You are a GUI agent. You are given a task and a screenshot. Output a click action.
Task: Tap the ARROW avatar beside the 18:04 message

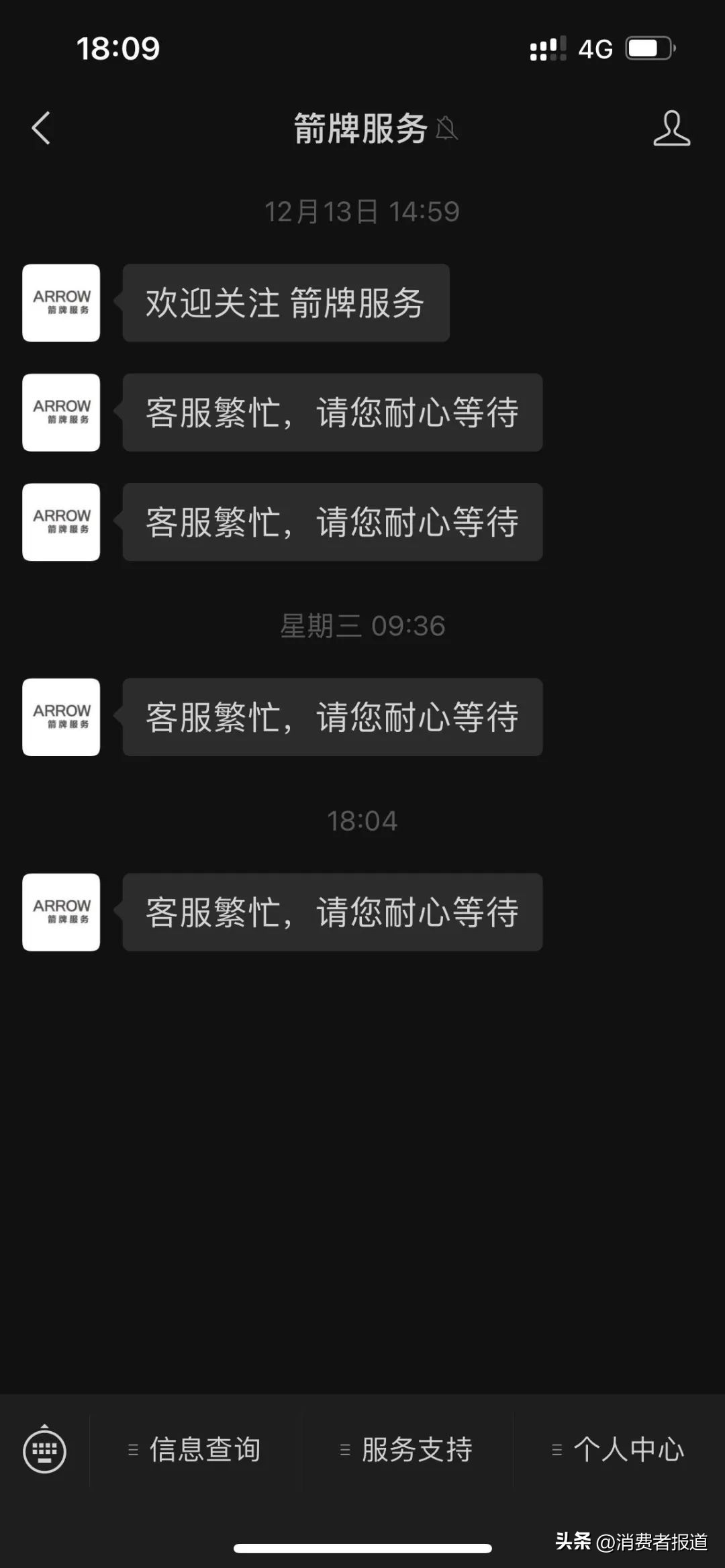click(60, 912)
